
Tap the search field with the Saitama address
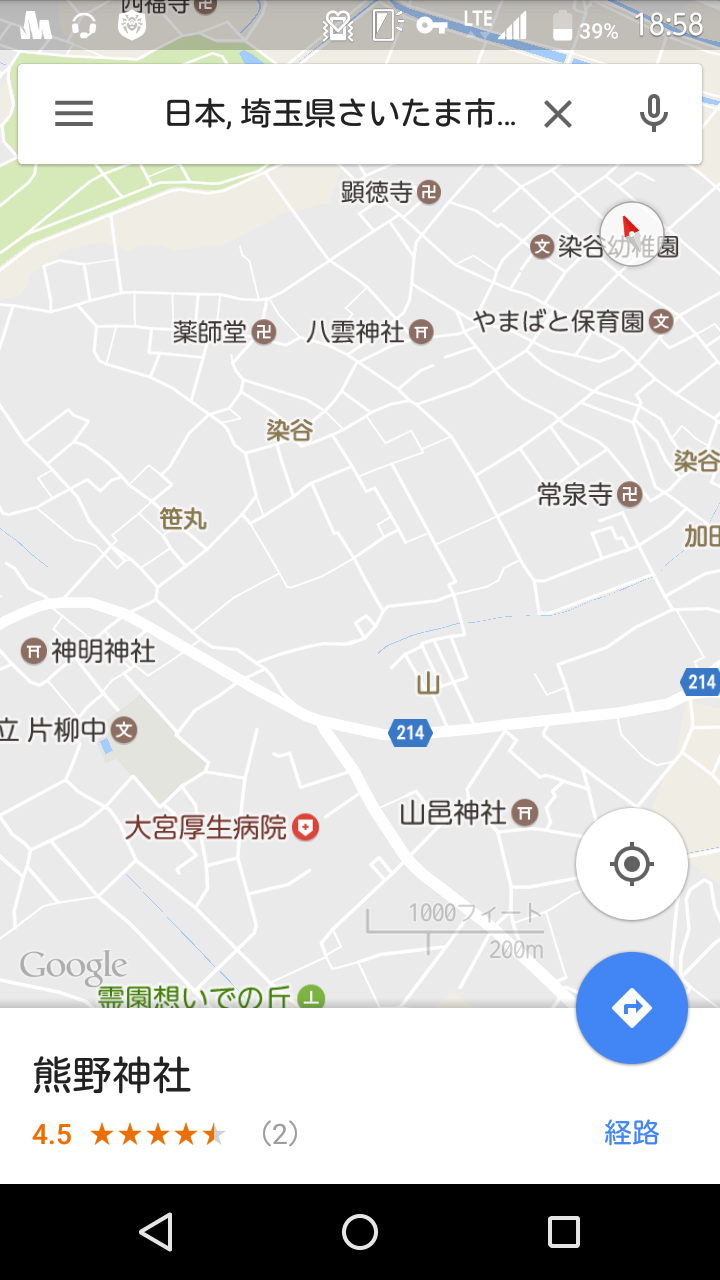tap(340, 115)
